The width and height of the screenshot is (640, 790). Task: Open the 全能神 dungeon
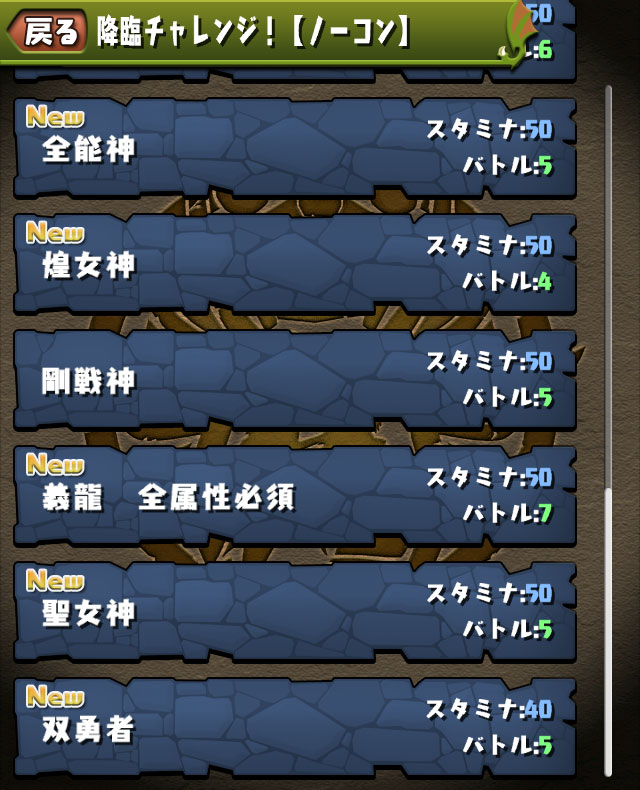coord(295,148)
